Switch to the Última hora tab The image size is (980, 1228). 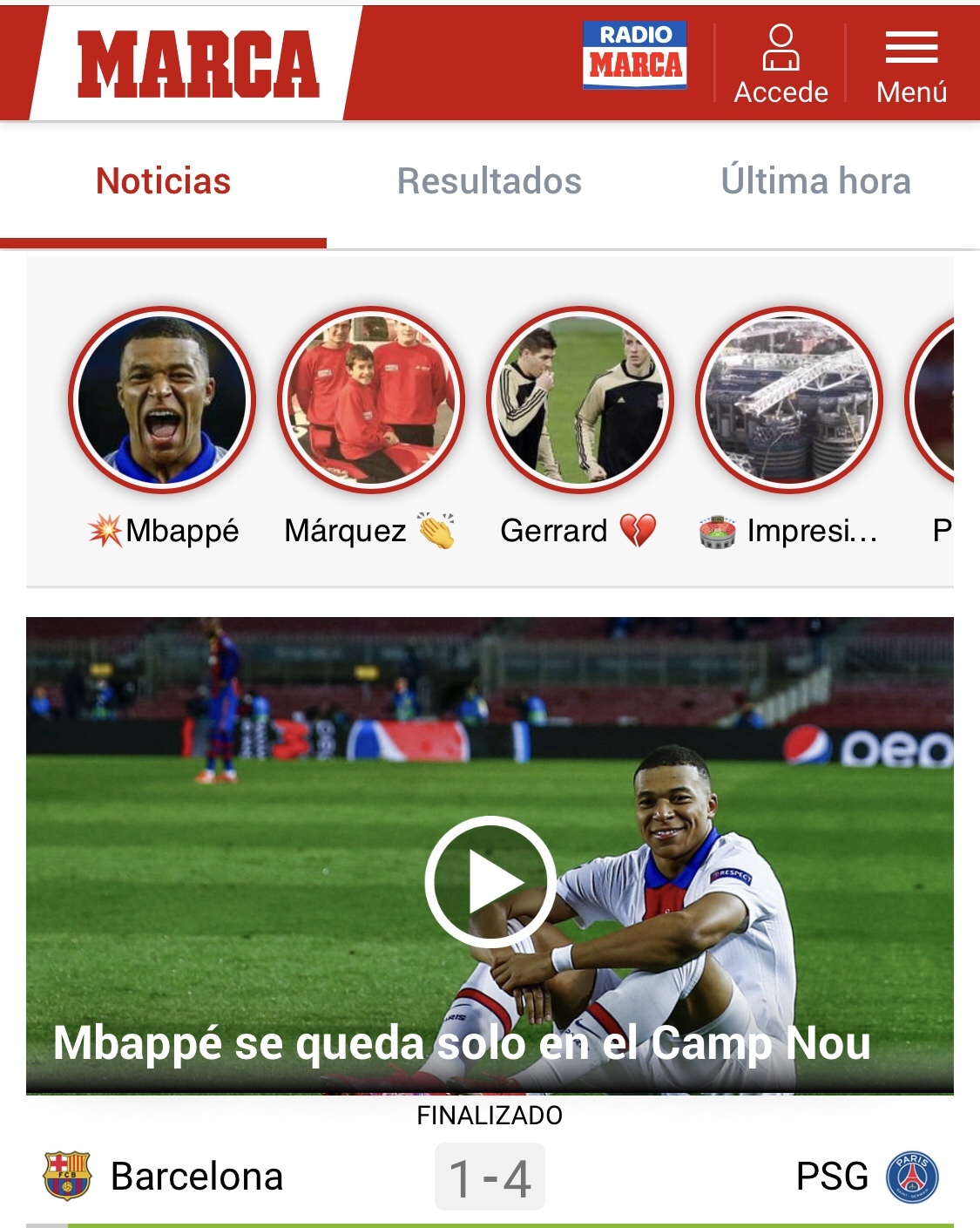tap(815, 181)
